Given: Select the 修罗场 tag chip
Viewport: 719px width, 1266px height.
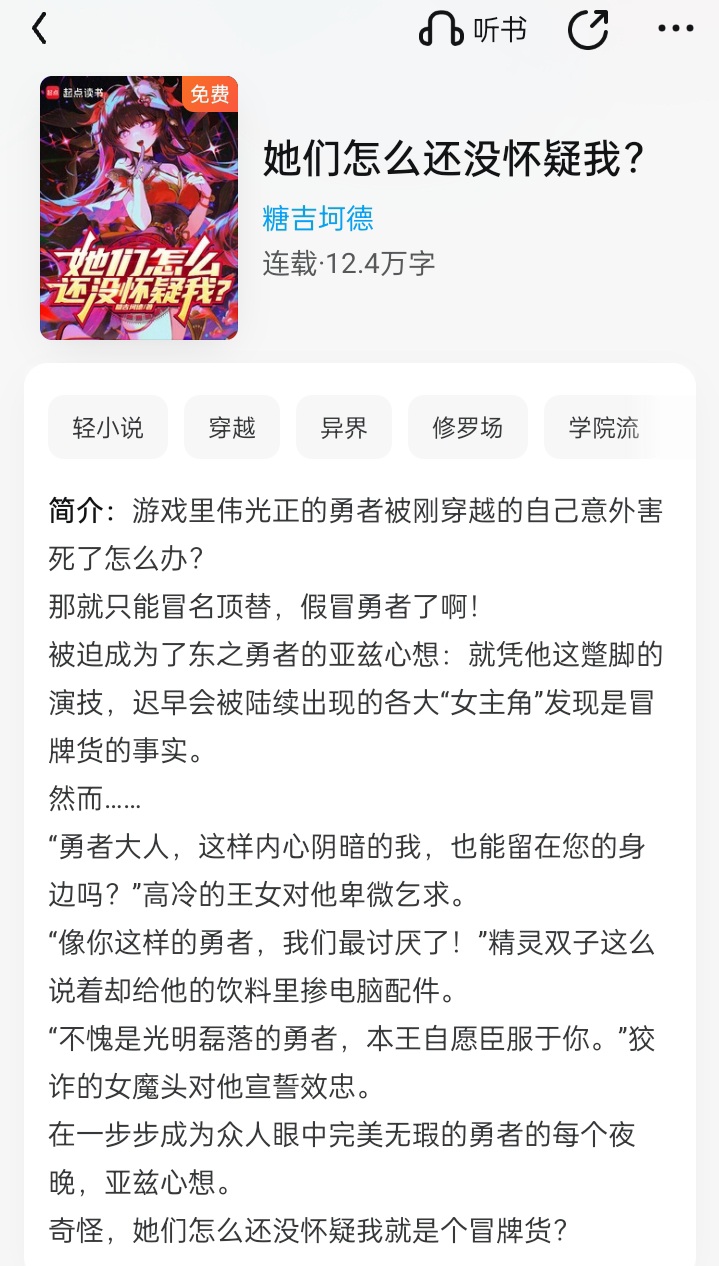Looking at the screenshot, I should [468, 428].
